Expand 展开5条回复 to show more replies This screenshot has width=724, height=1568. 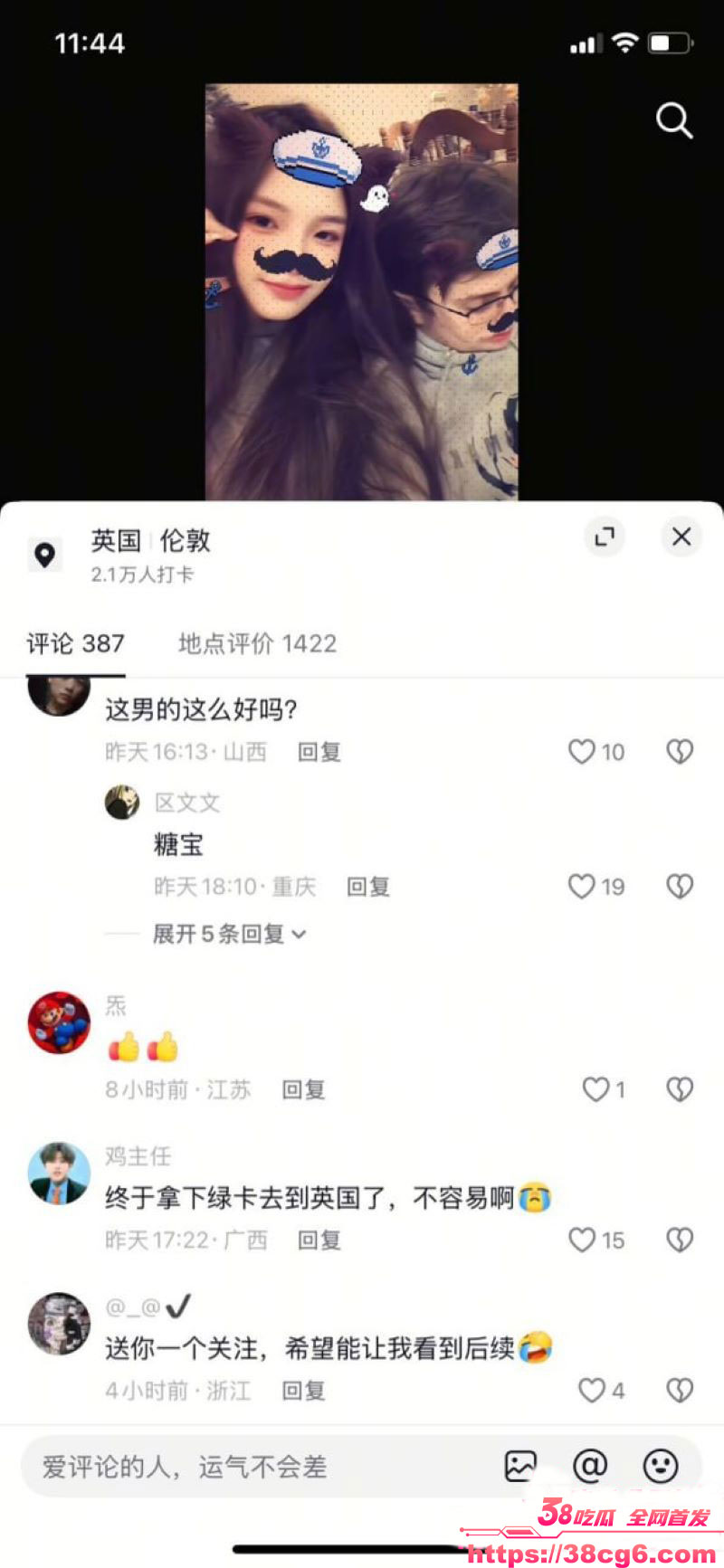(229, 934)
